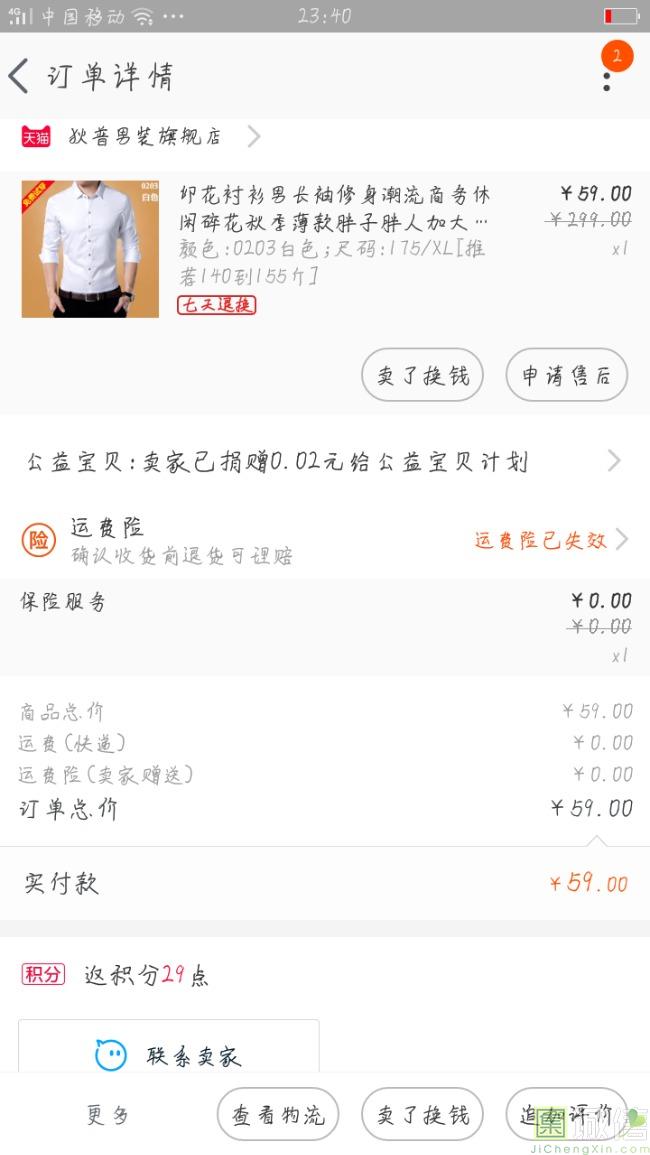Tap 卖了换钱 beside the 查看物流 button
The height and width of the screenshot is (1155, 650).
tap(422, 1115)
